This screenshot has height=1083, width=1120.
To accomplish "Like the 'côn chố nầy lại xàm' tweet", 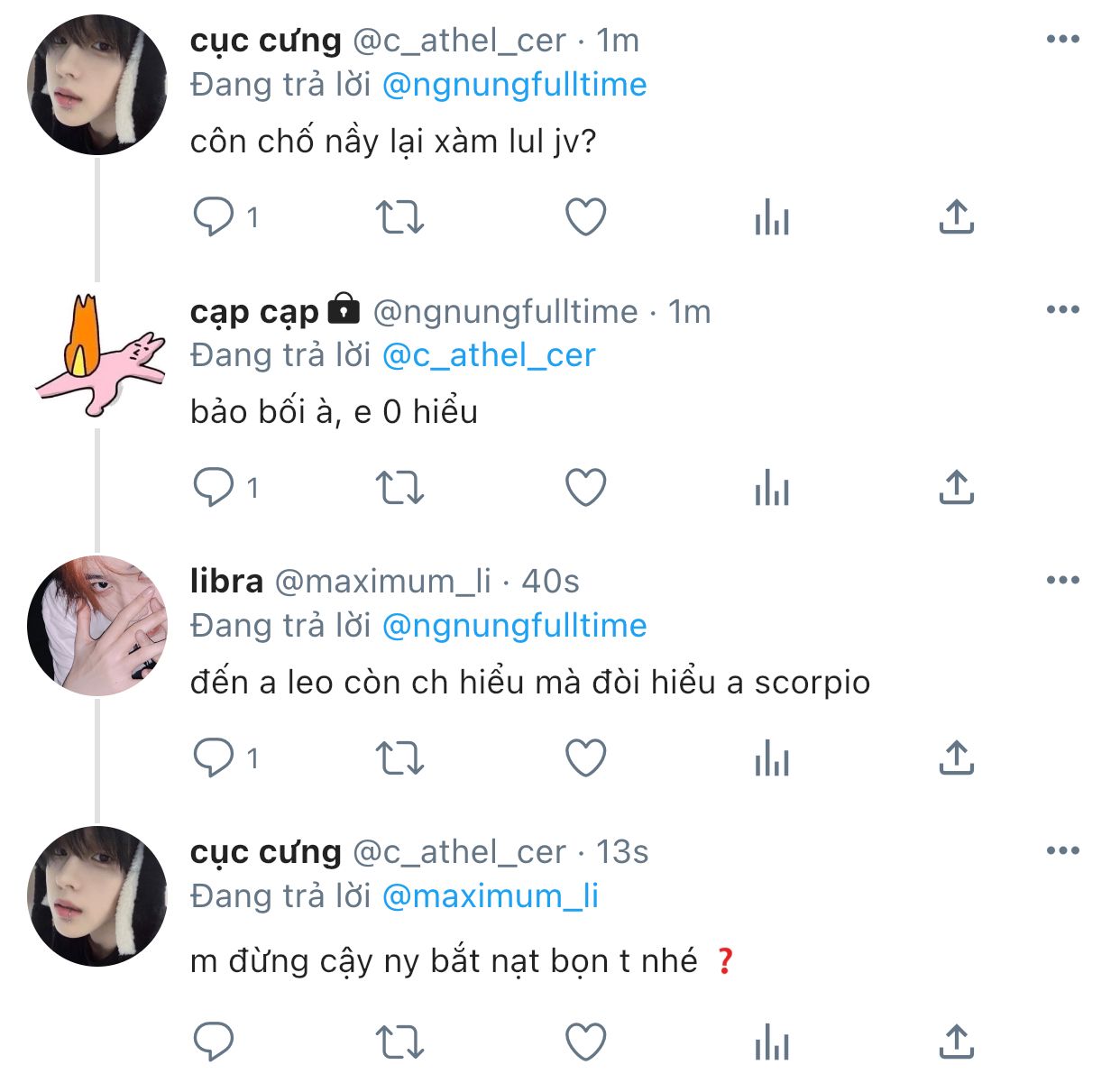I will point(585,217).
